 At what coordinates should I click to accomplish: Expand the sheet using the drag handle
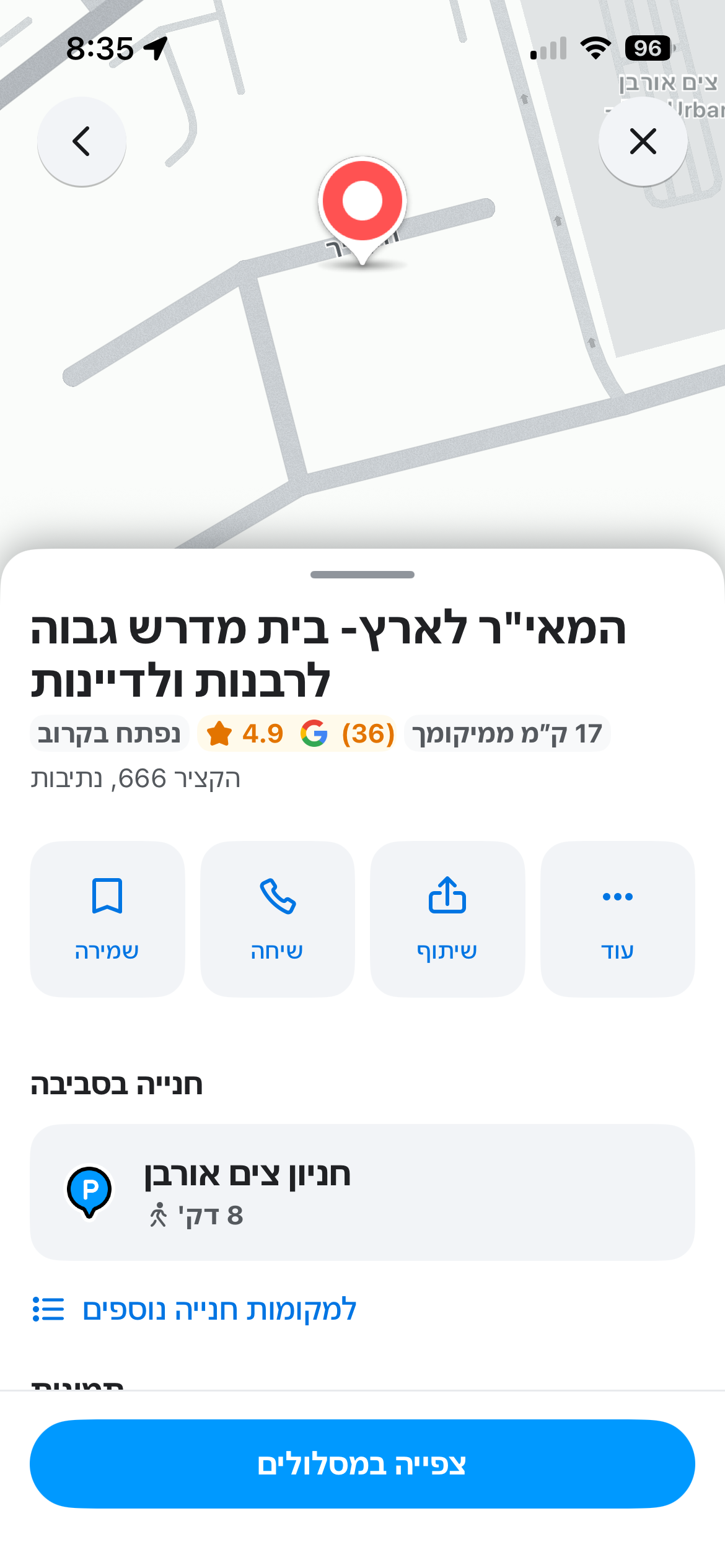coord(362,575)
